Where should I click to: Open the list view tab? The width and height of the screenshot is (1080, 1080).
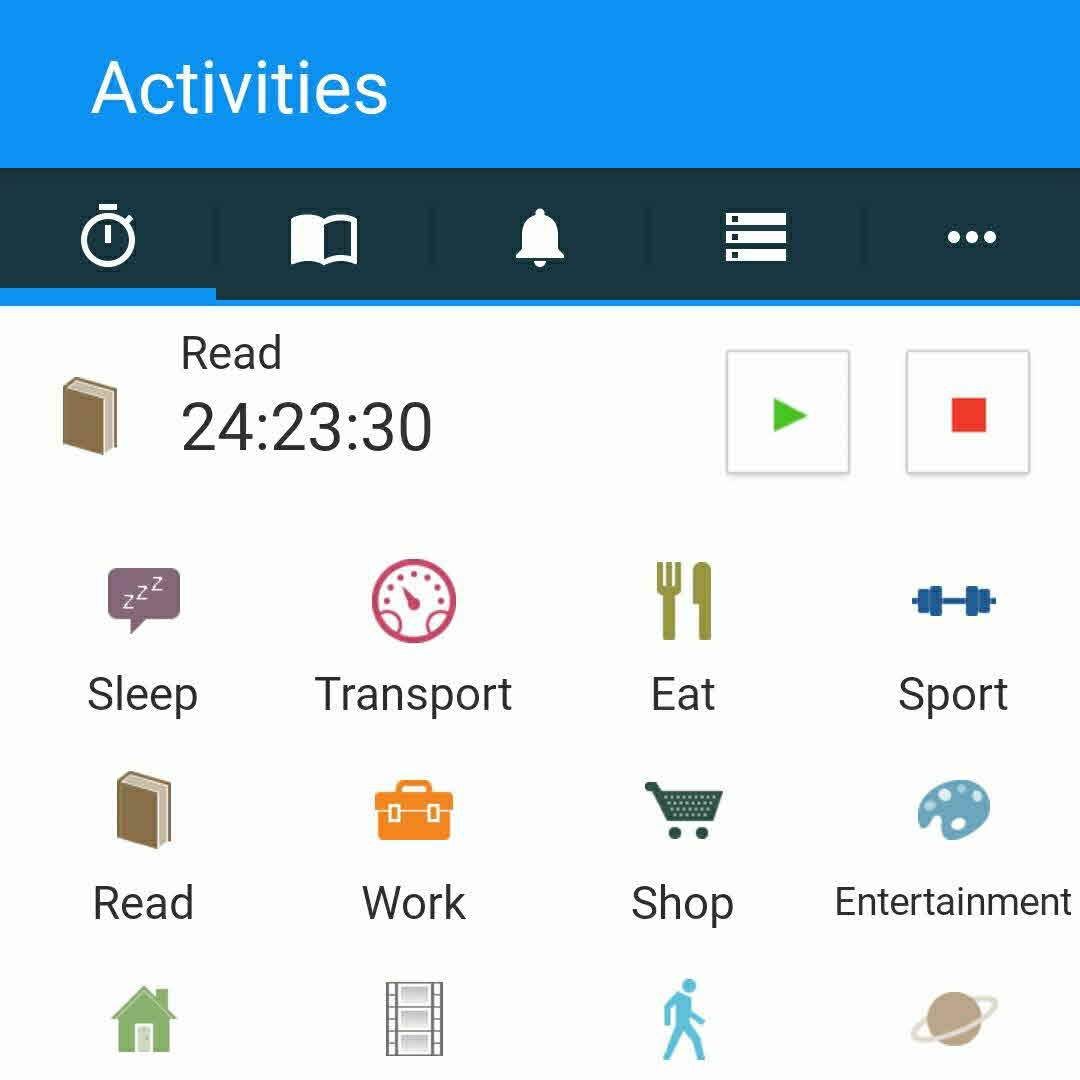point(756,238)
